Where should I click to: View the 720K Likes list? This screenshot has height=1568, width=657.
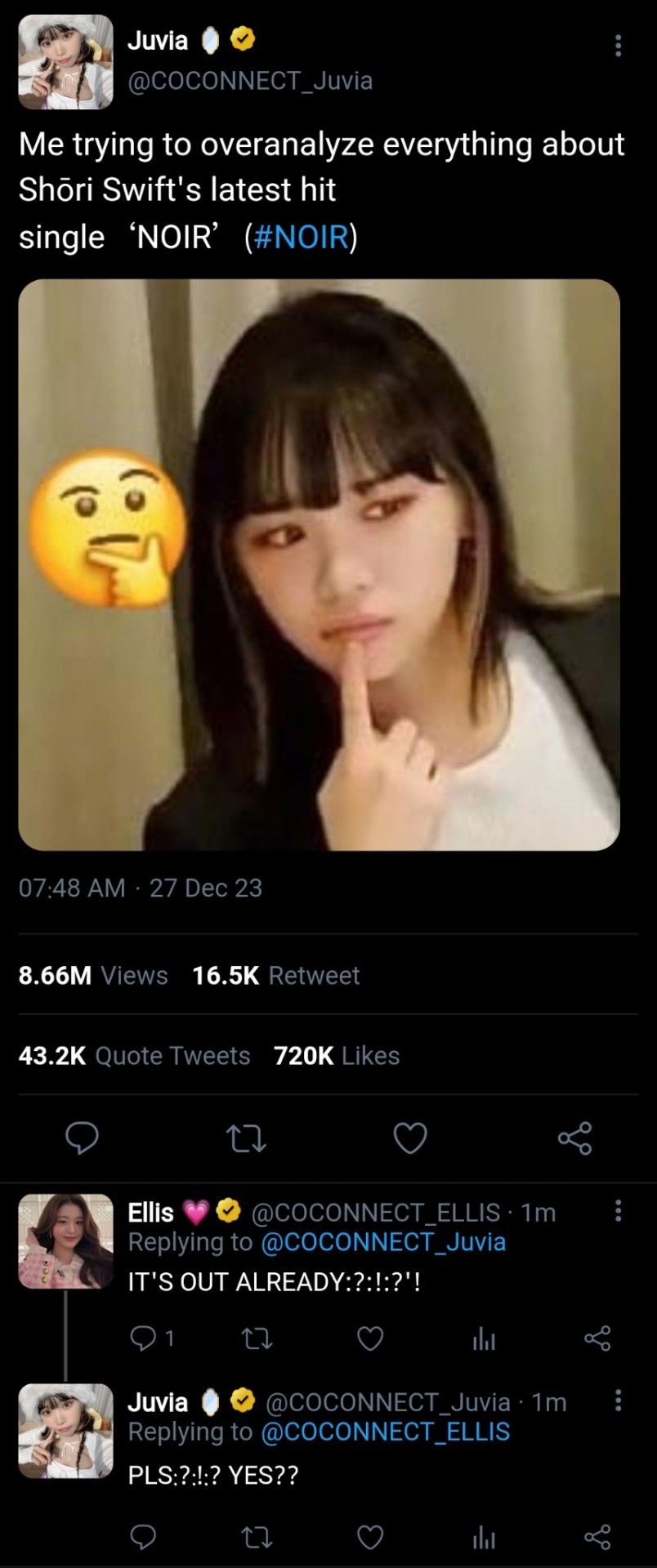click(337, 1055)
